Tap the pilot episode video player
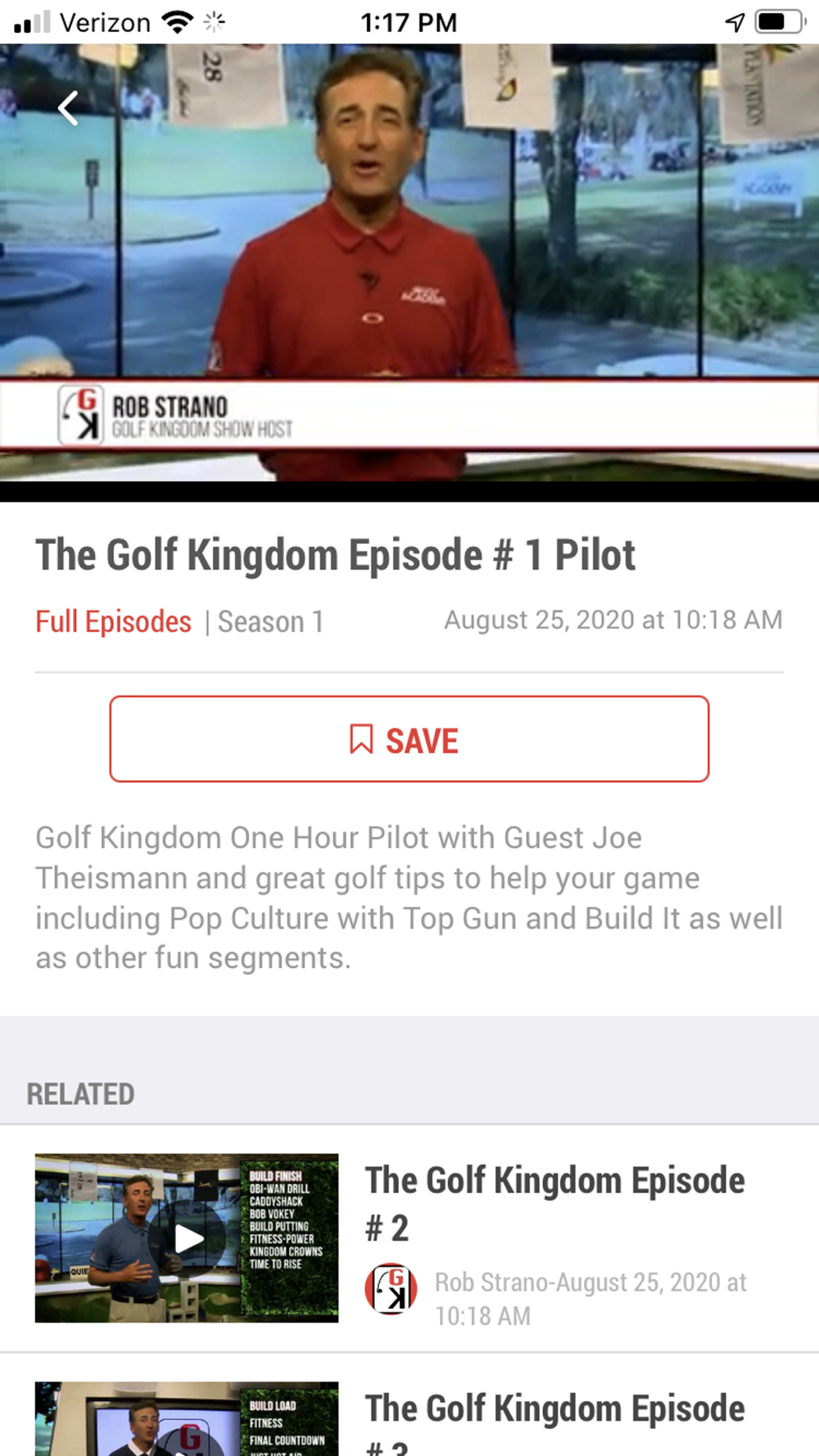 (x=409, y=270)
